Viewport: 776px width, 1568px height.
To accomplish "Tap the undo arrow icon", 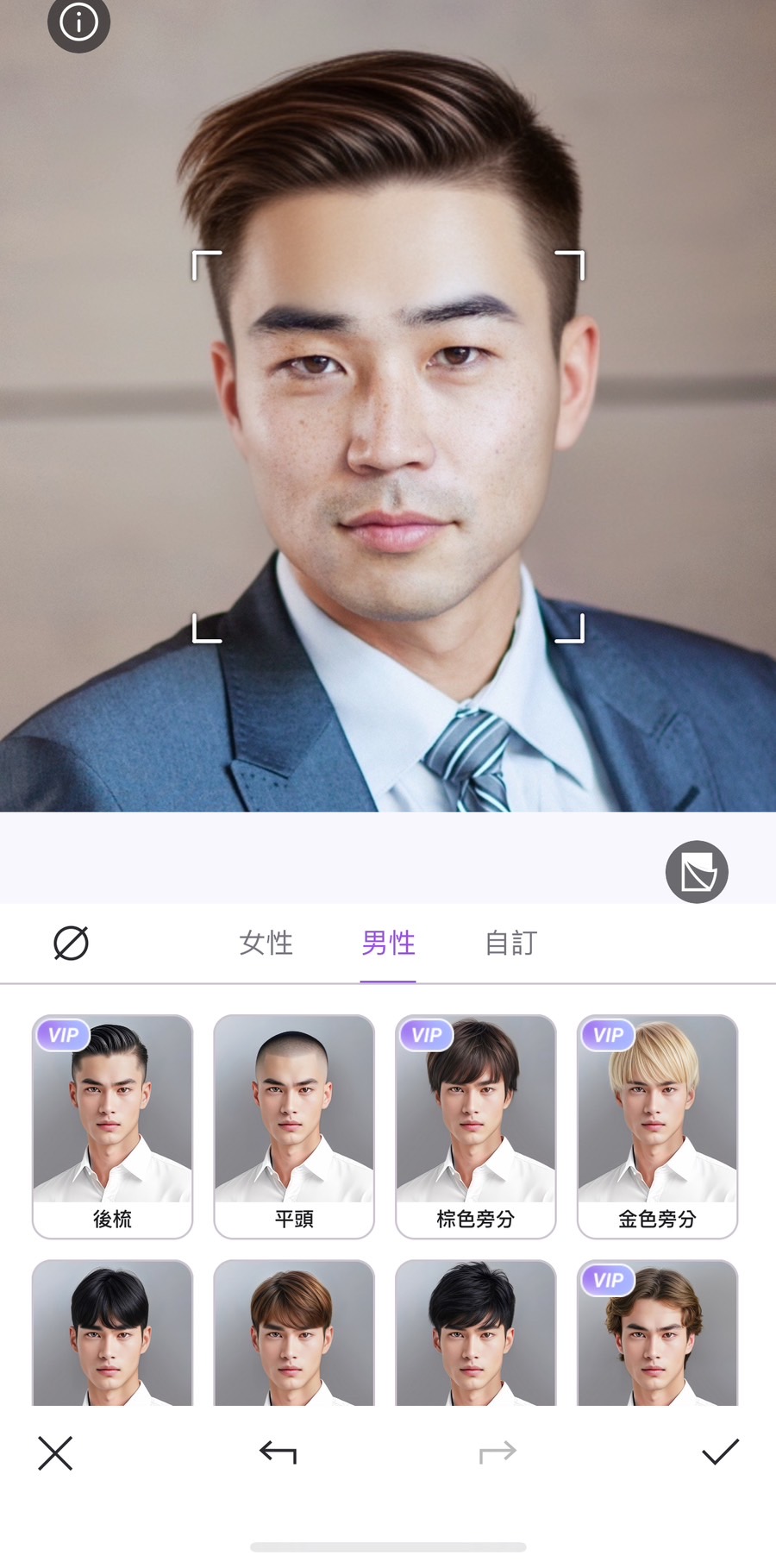I will click(x=278, y=1452).
